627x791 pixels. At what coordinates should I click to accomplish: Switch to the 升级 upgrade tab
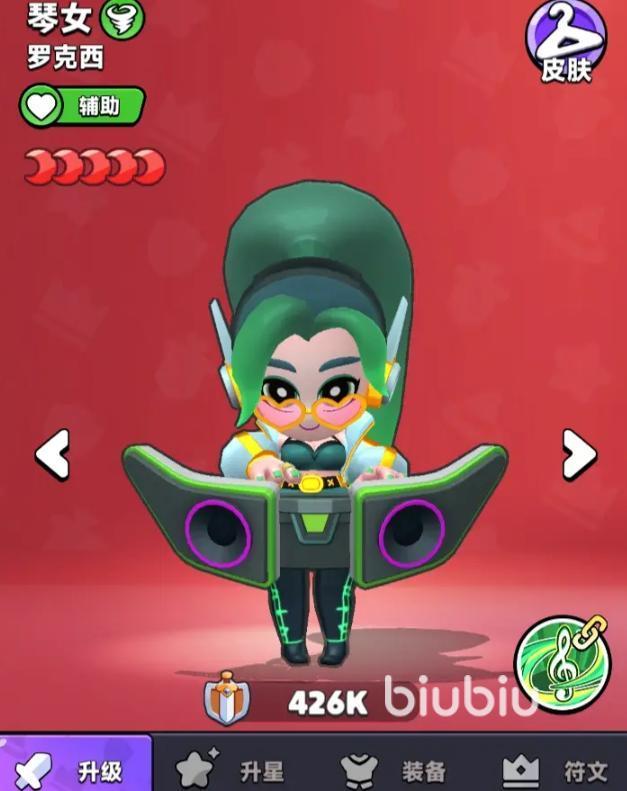tap(76, 767)
